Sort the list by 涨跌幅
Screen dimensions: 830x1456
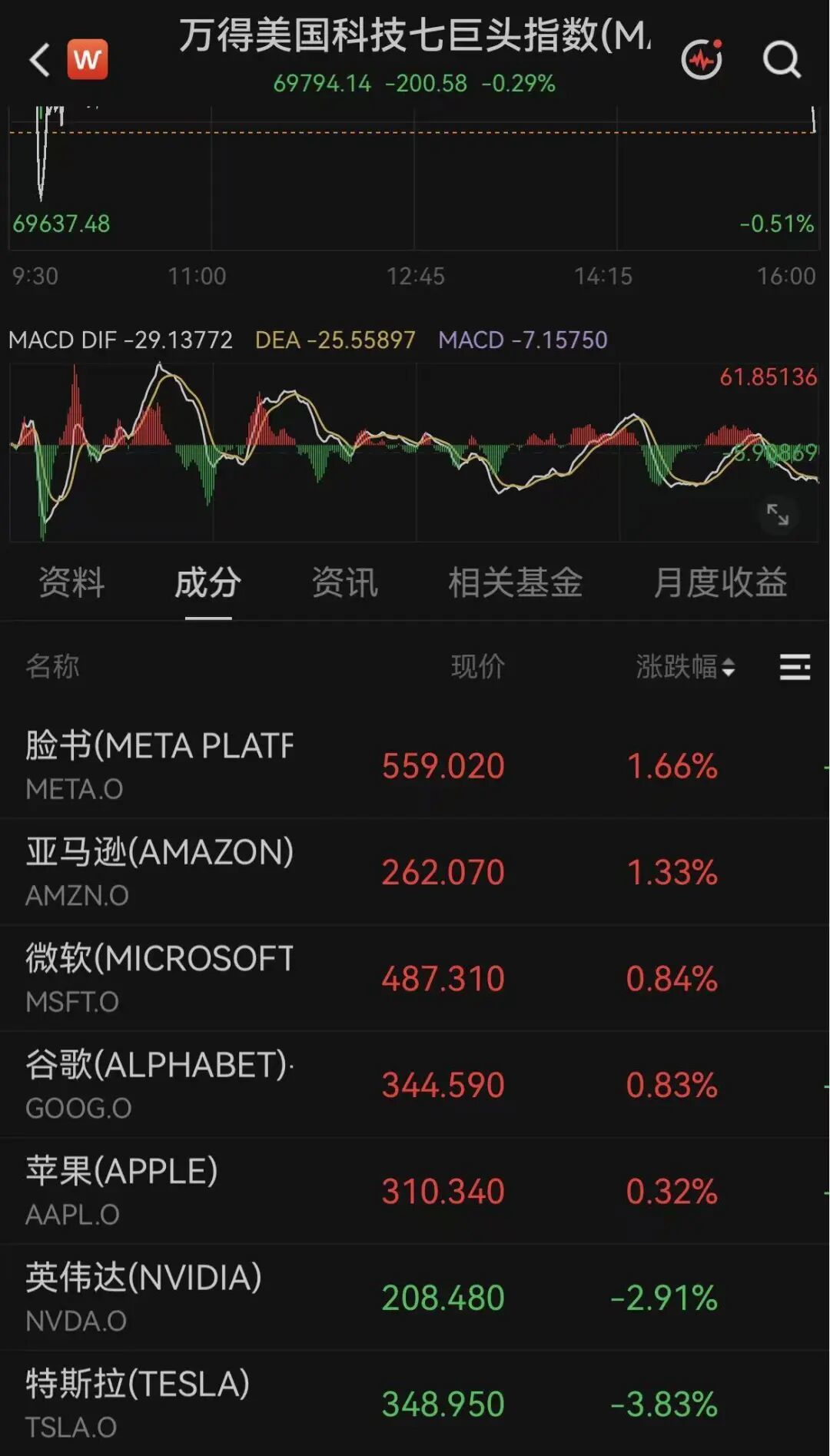686,666
